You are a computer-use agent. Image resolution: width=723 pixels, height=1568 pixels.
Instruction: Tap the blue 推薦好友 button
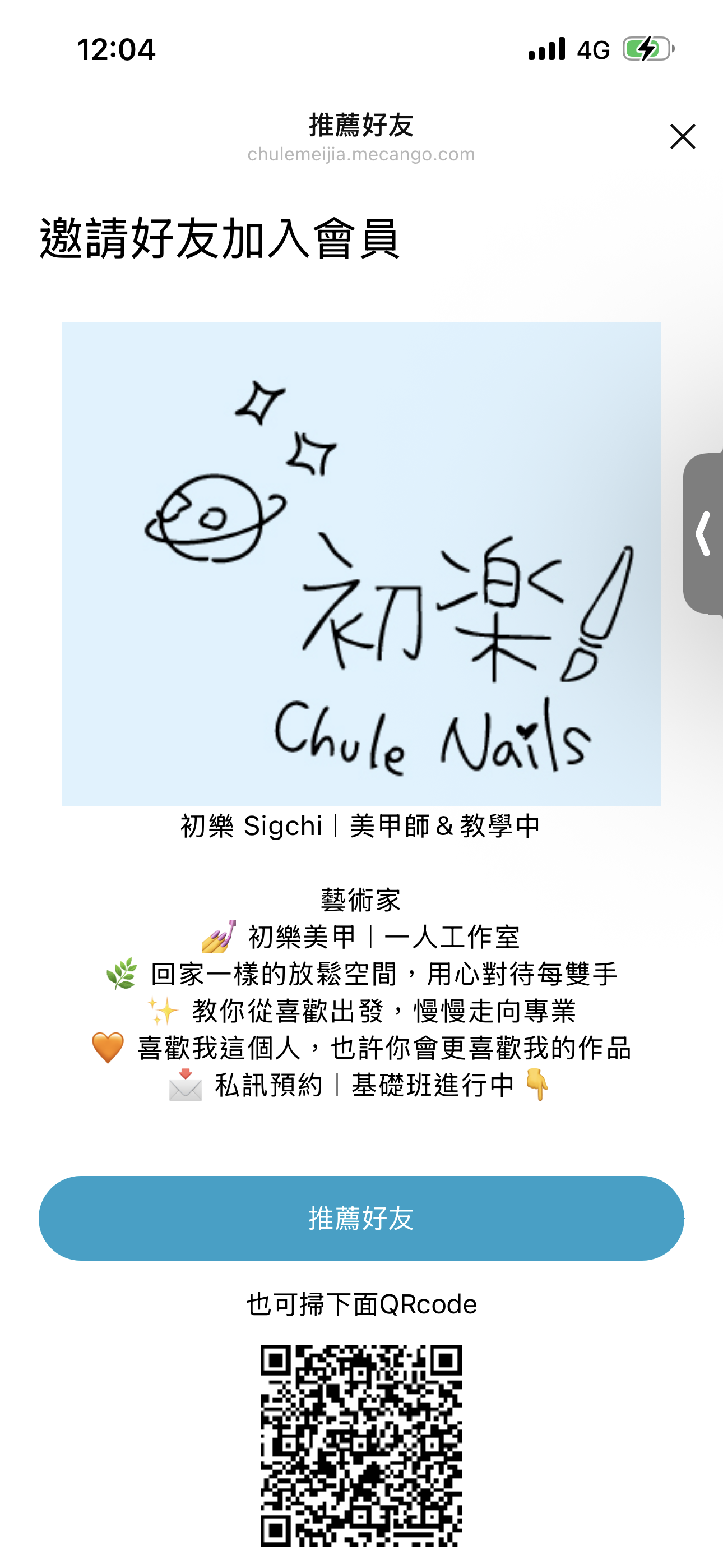pyautogui.click(x=361, y=1218)
